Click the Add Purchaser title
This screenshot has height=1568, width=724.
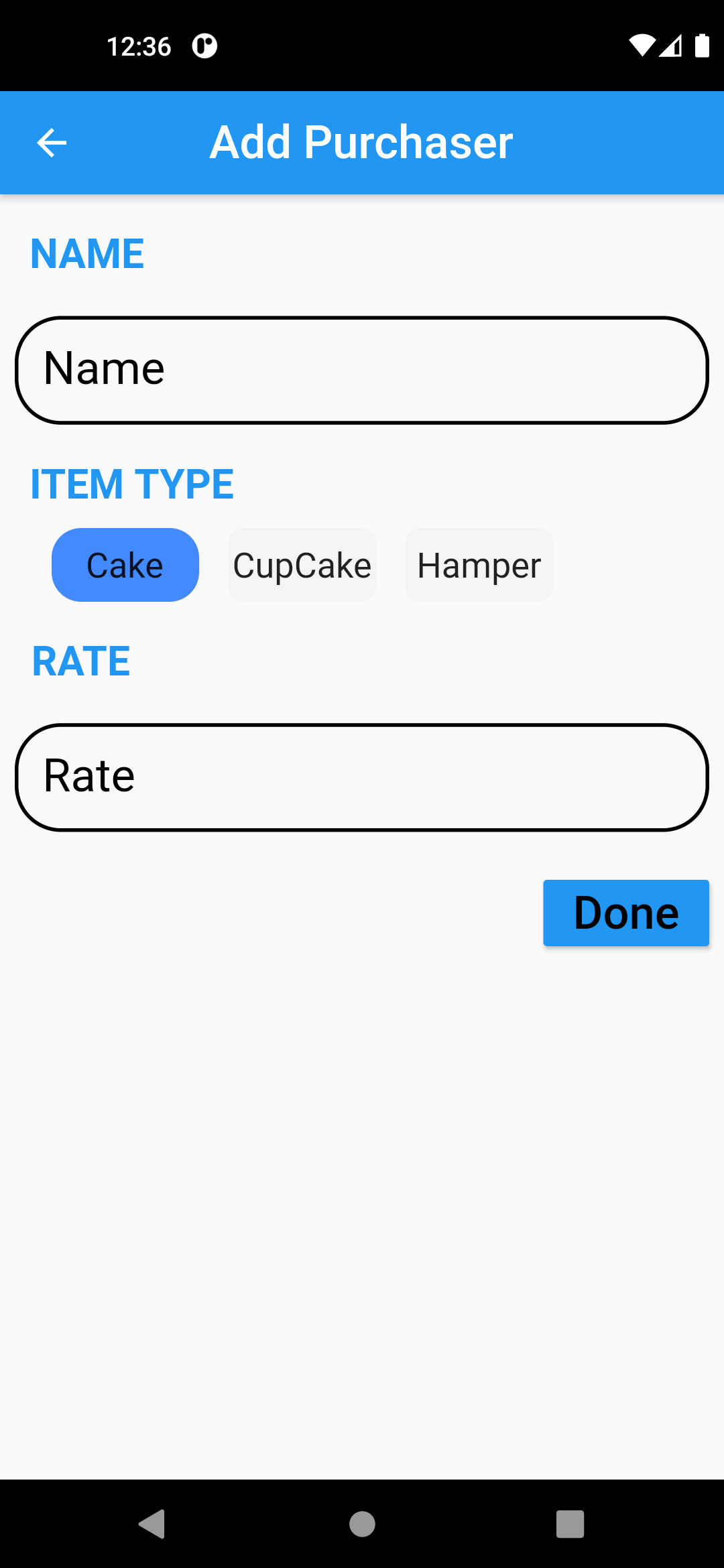pyautogui.click(x=361, y=142)
